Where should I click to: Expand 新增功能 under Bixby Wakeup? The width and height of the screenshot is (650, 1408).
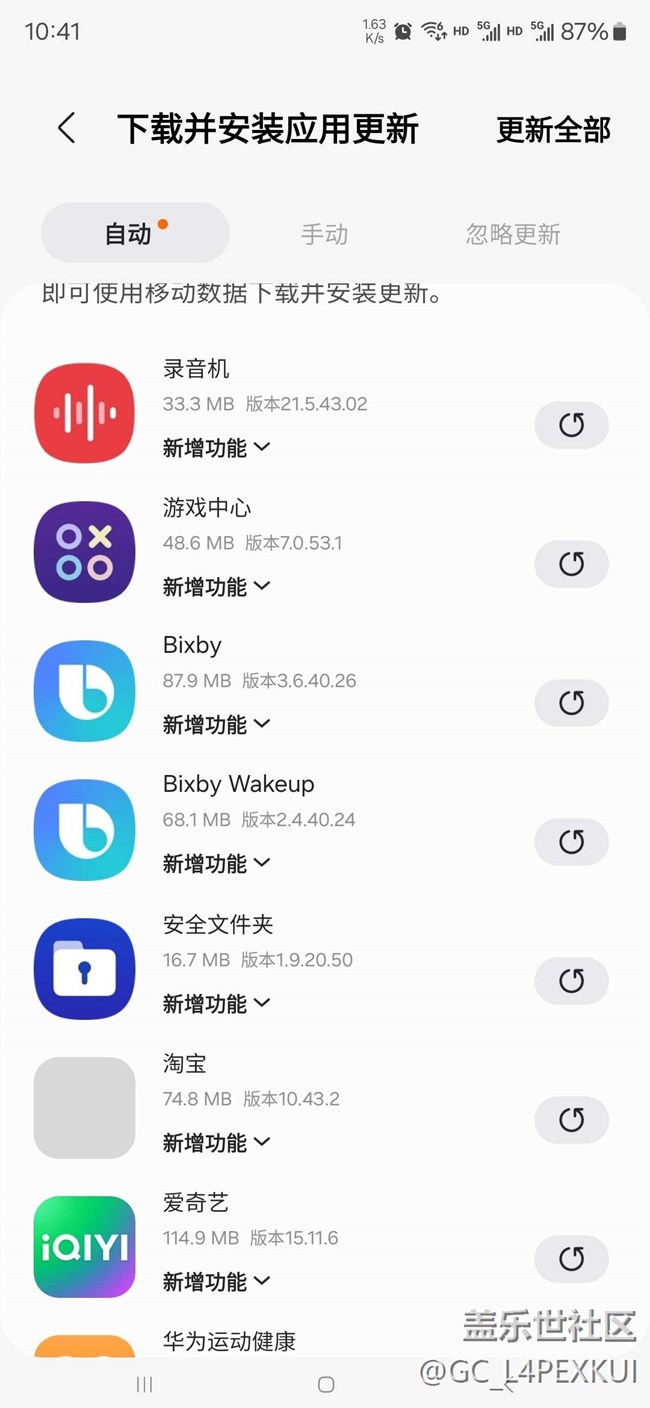(x=216, y=863)
